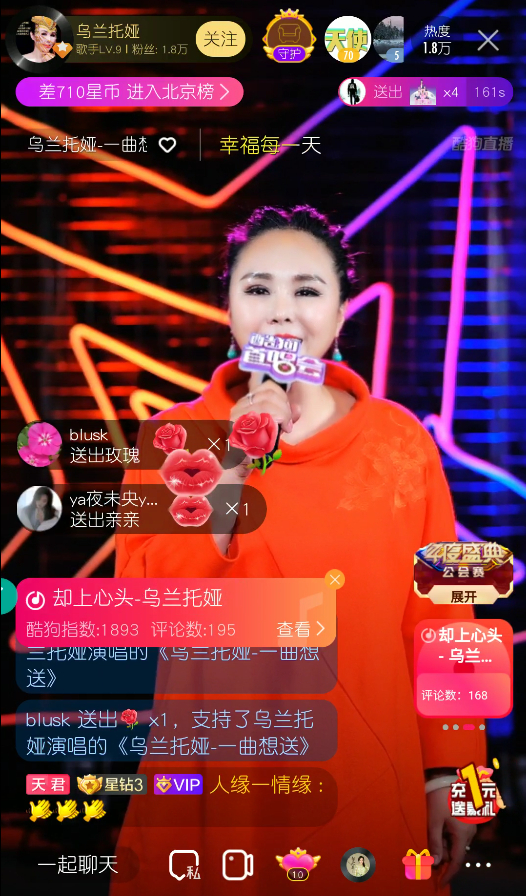
Task: Open private messages icon
Action: (184, 865)
